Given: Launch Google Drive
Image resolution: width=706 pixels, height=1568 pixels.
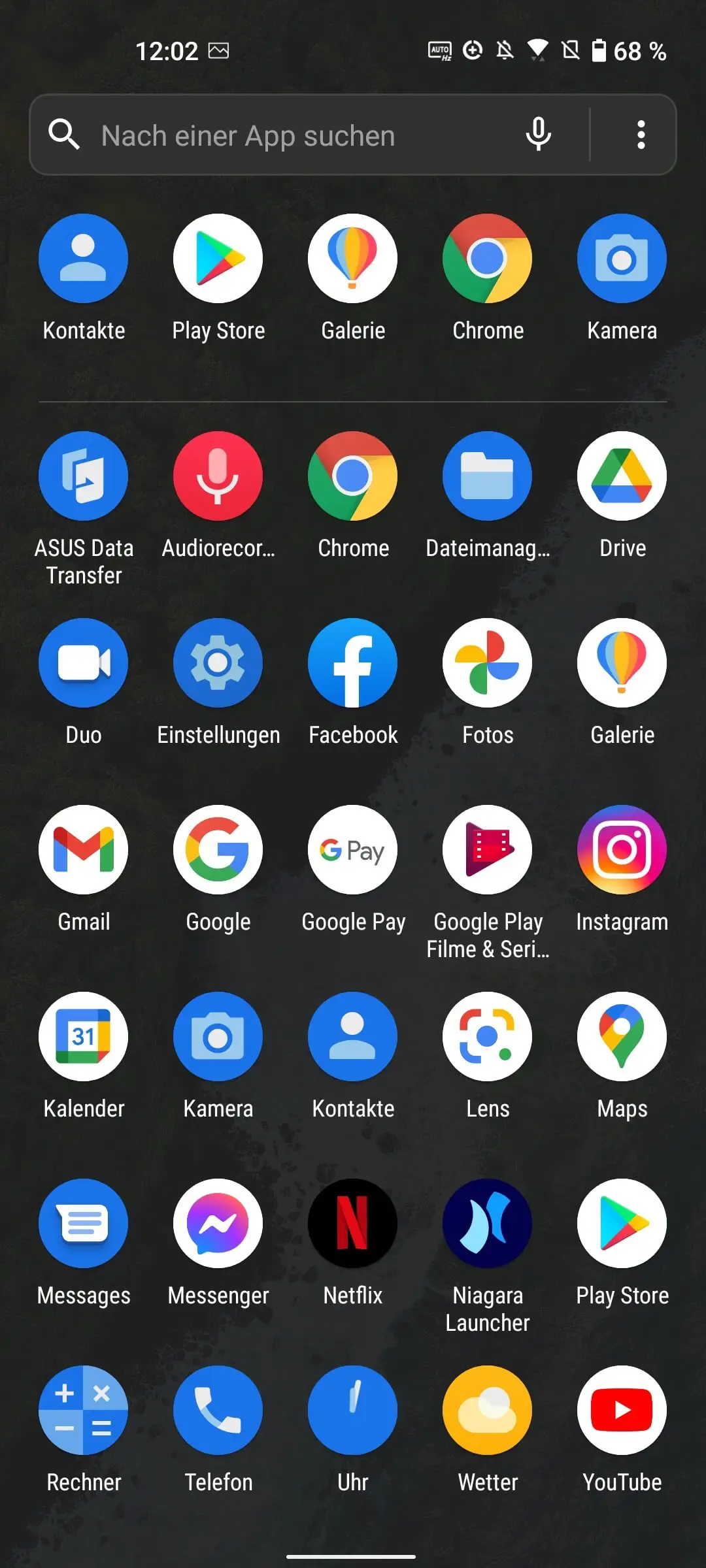Looking at the screenshot, I should tap(622, 476).
